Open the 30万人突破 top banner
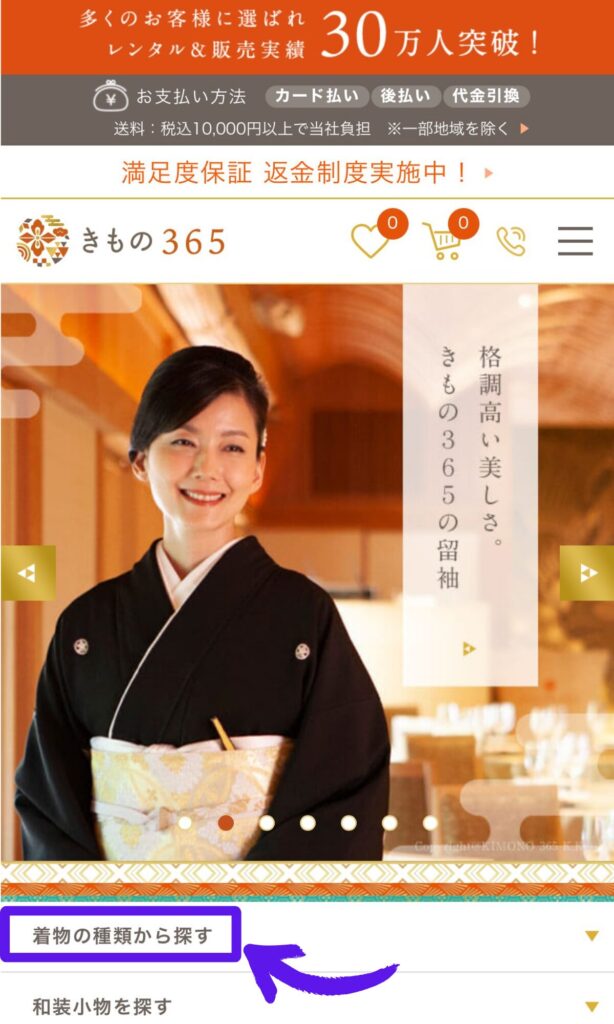Viewport: 614px width, 1024px height. [307, 38]
